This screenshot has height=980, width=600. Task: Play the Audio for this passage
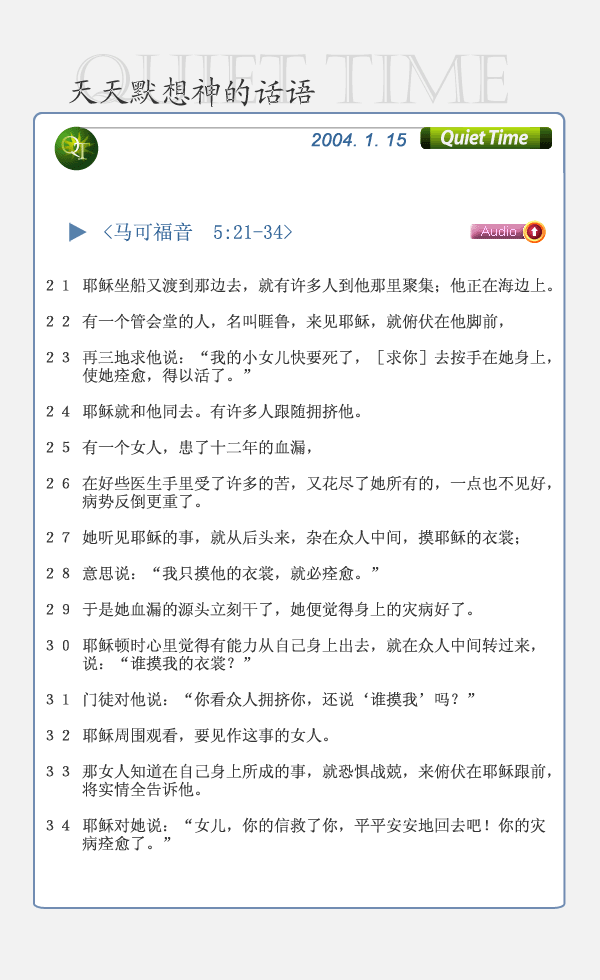508,232
